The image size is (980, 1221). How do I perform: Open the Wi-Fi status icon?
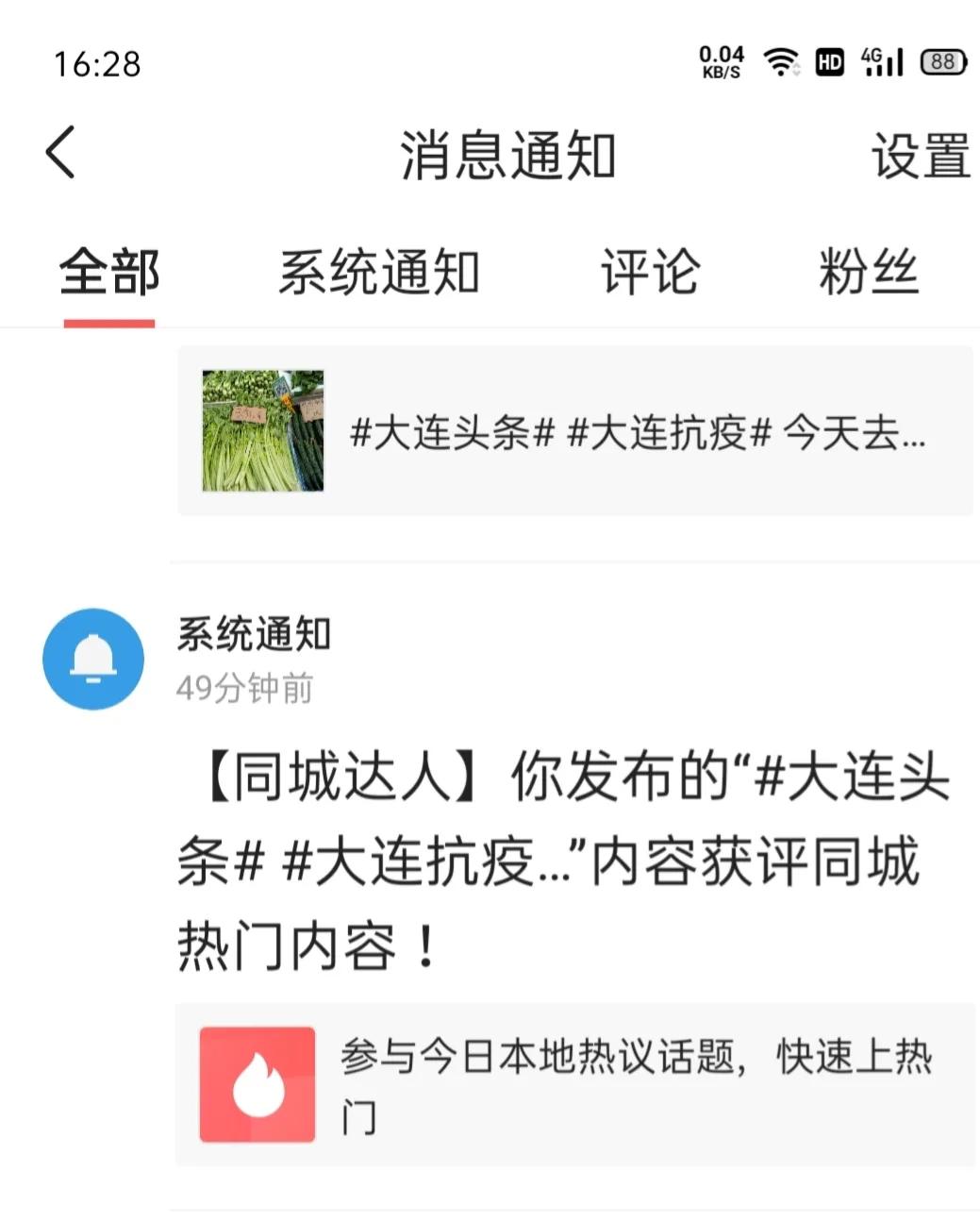coord(779,61)
